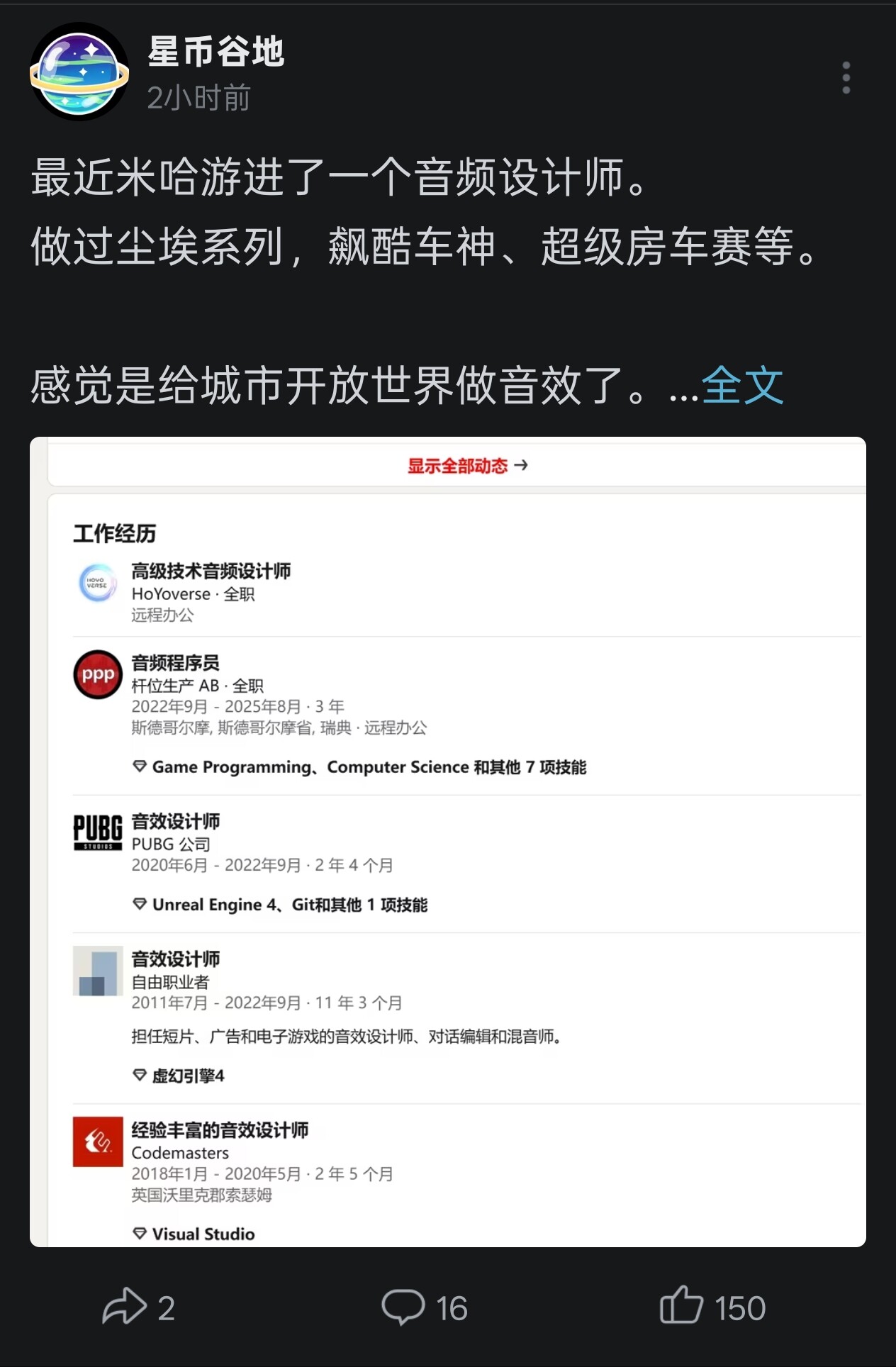Expand the full post via 全文

click(x=742, y=386)
